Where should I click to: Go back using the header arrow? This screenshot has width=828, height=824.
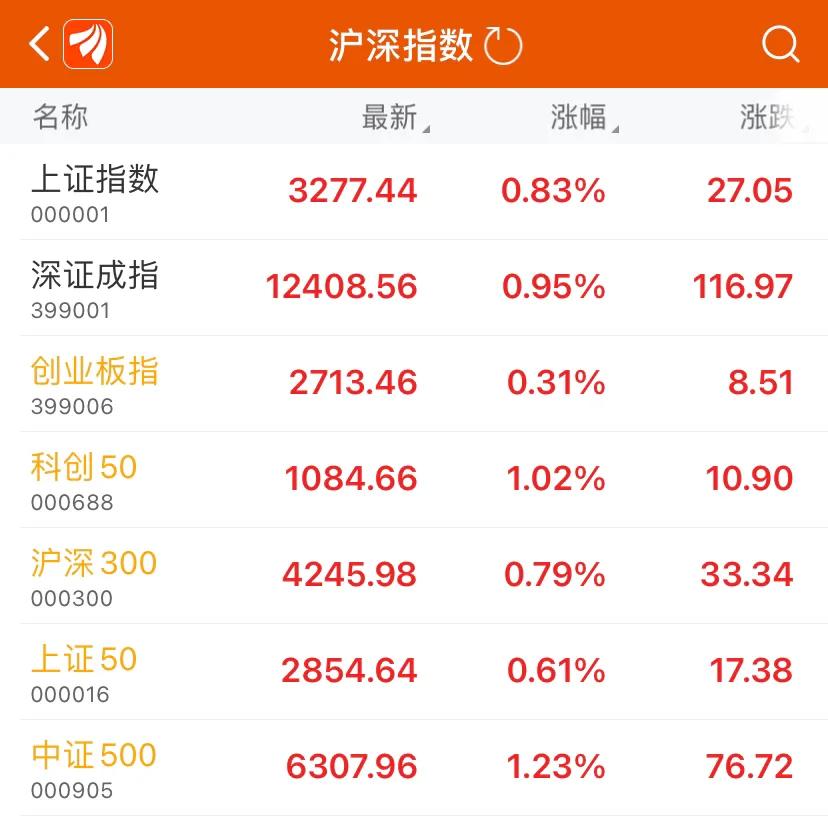click(x=38, y=44)
